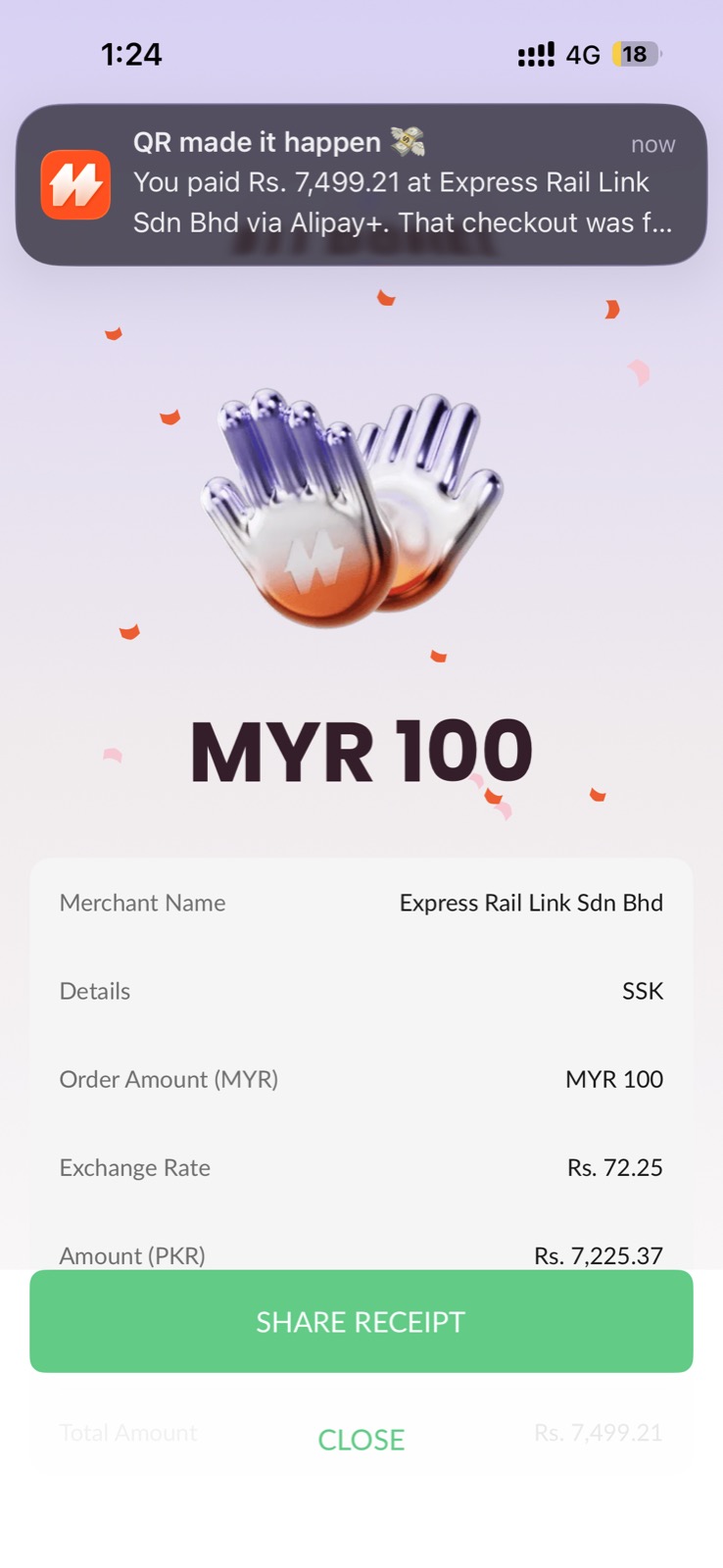Tap the battery indicator showing 18 percent
Image resolution: width=723 pixels, height=1568 pixels.
tap(638, 54)
